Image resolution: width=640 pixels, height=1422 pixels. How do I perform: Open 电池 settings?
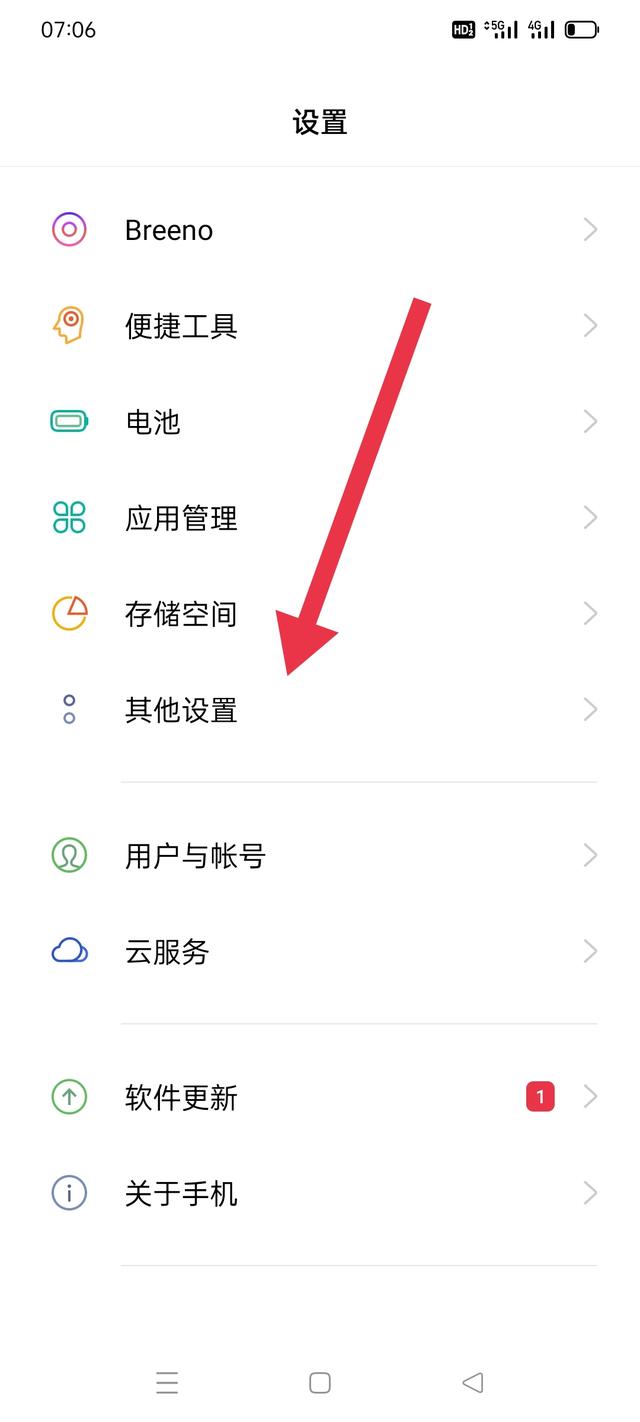click(x=320, y=422)
